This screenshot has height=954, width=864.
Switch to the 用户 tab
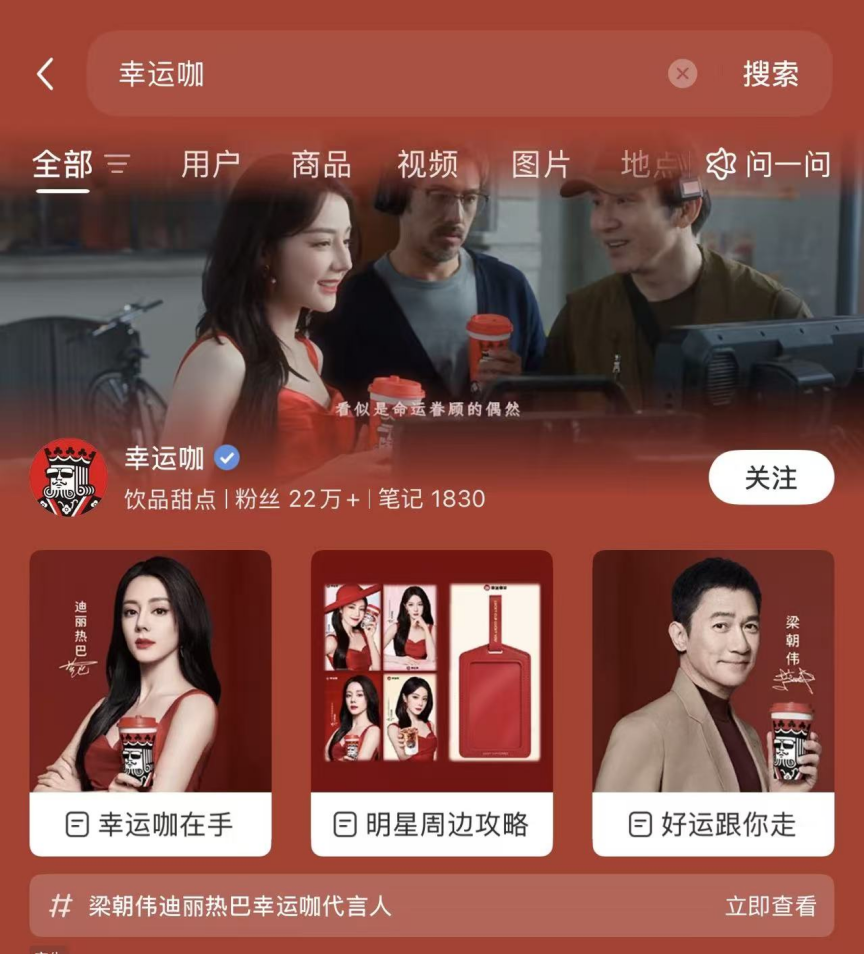point(210,163)
